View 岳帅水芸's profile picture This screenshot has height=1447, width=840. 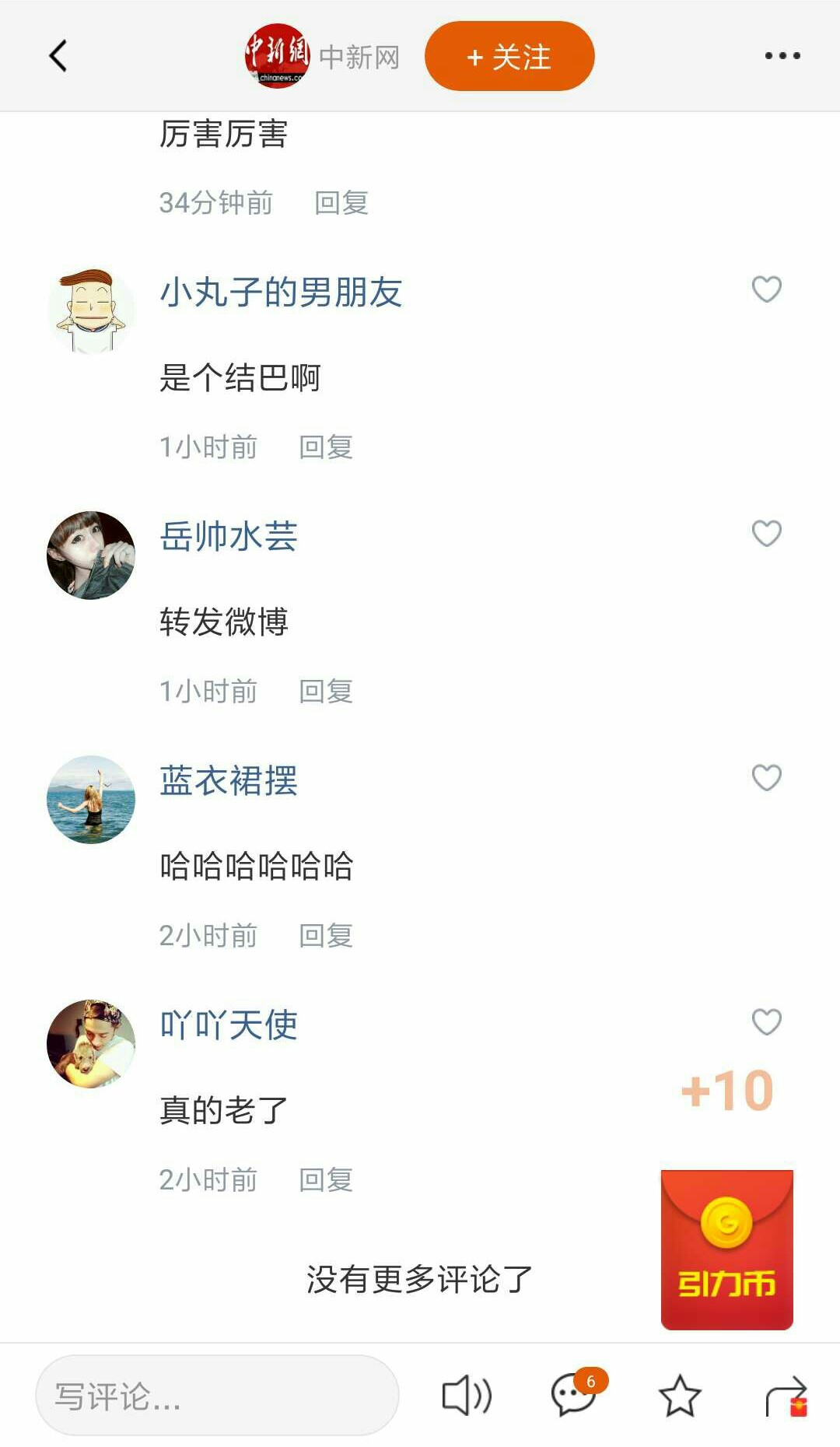(91, 555)
